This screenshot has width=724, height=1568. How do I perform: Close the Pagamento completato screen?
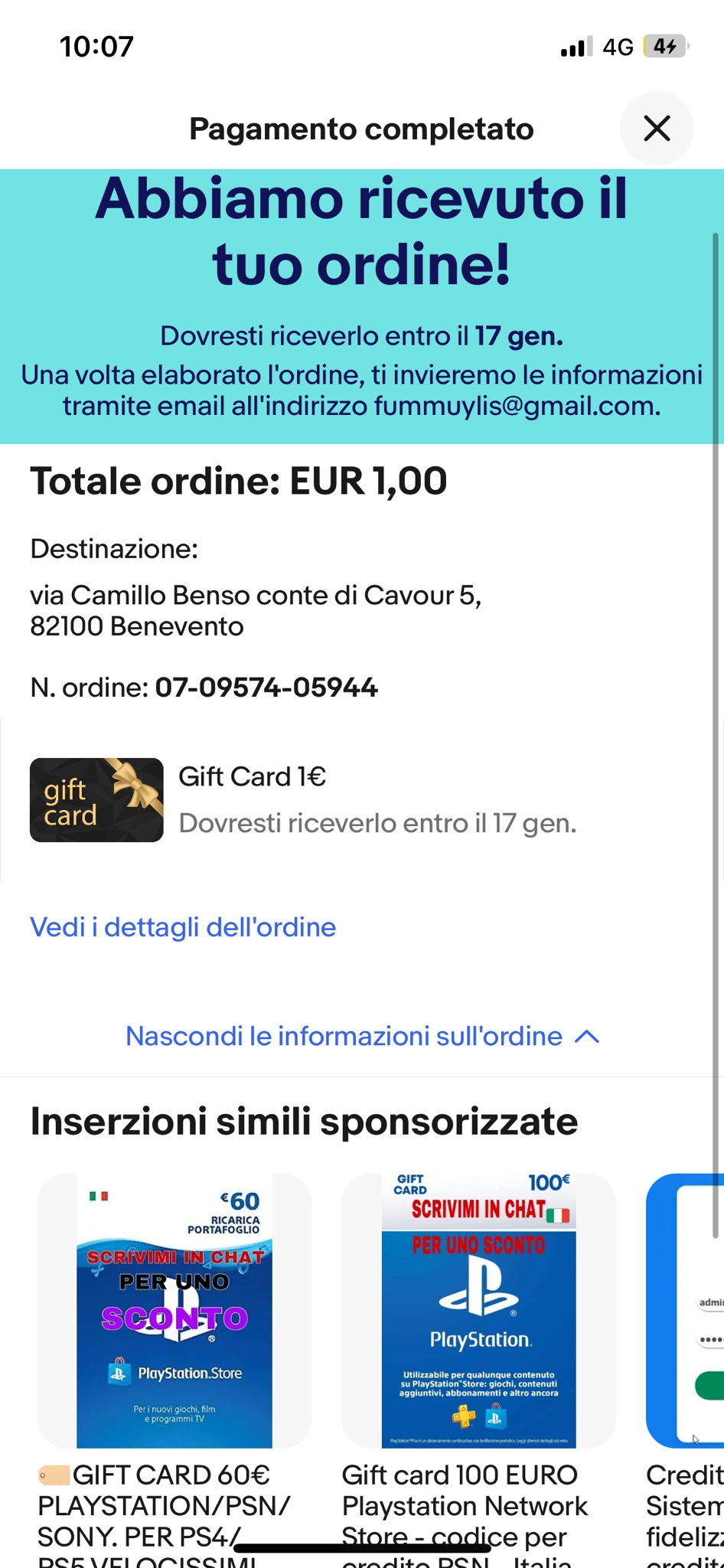click(656, 129)
